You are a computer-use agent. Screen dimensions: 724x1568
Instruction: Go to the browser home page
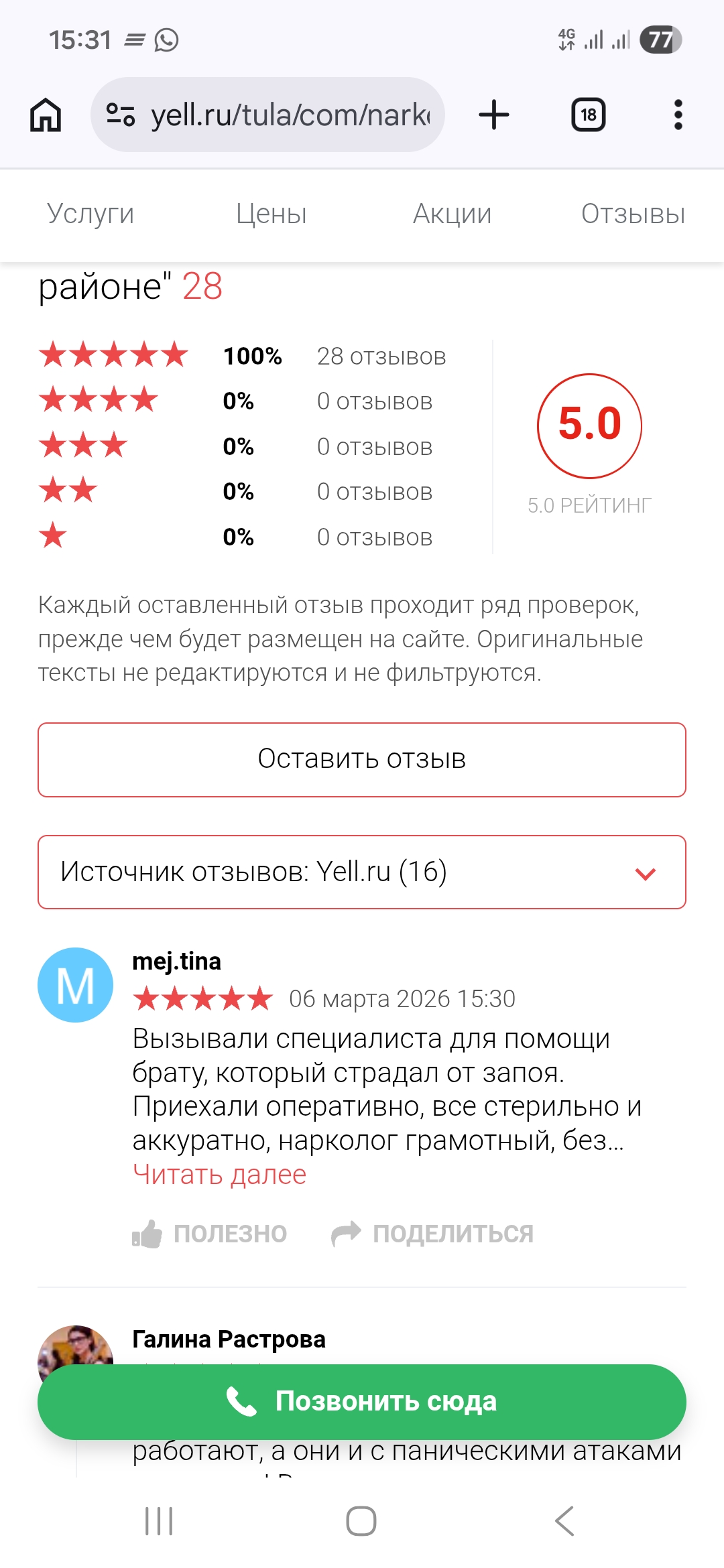click(x=46, y=115)
